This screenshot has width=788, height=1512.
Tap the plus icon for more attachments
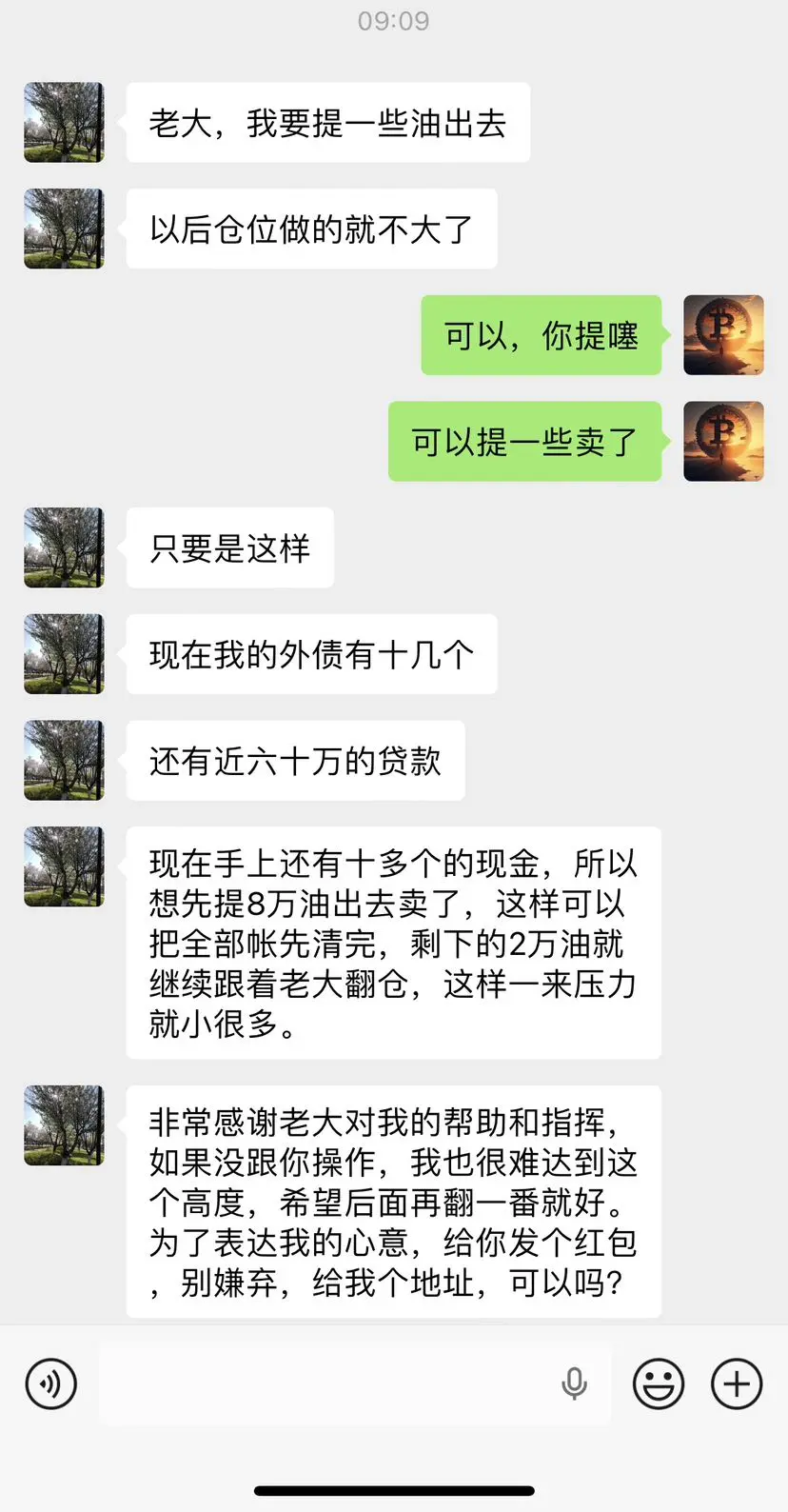click(734, 1383)
